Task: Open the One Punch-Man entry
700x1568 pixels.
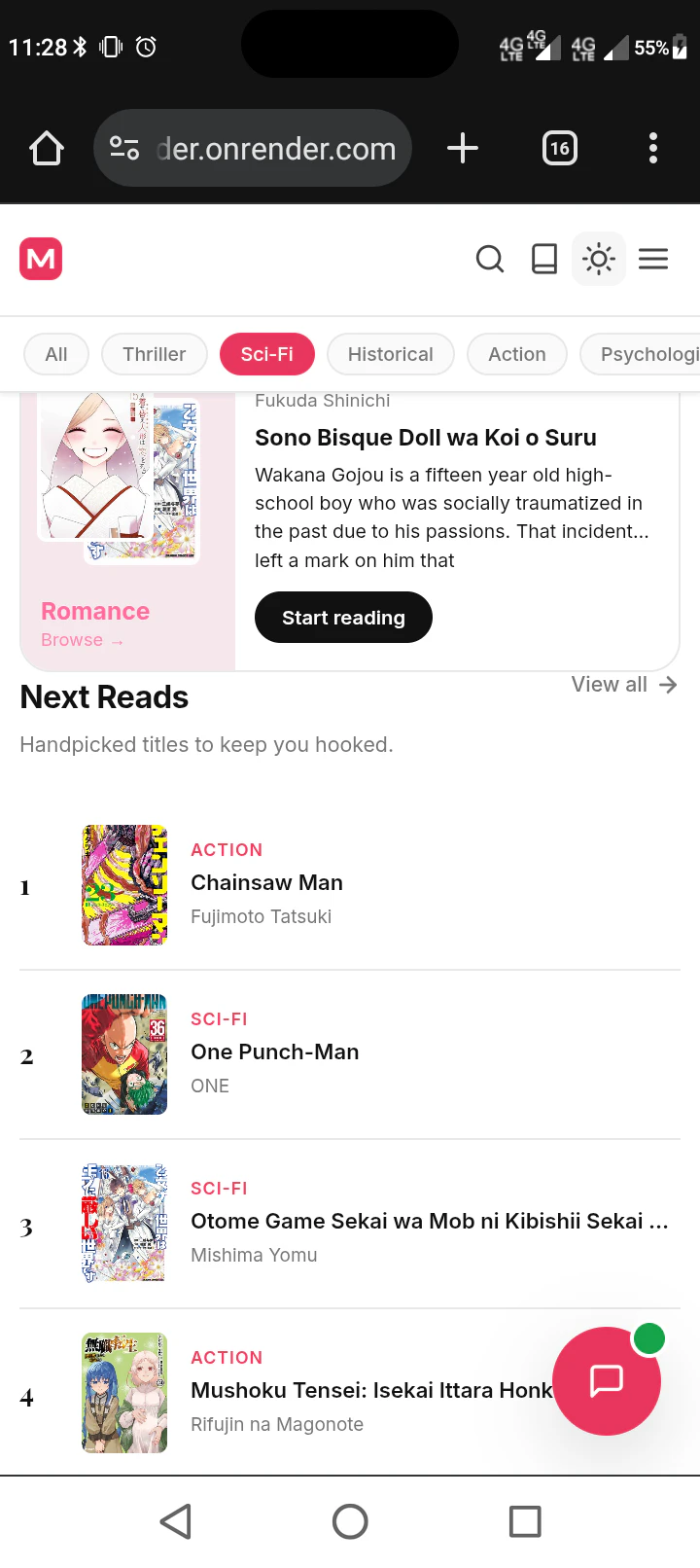Action: coord(274,1051)
